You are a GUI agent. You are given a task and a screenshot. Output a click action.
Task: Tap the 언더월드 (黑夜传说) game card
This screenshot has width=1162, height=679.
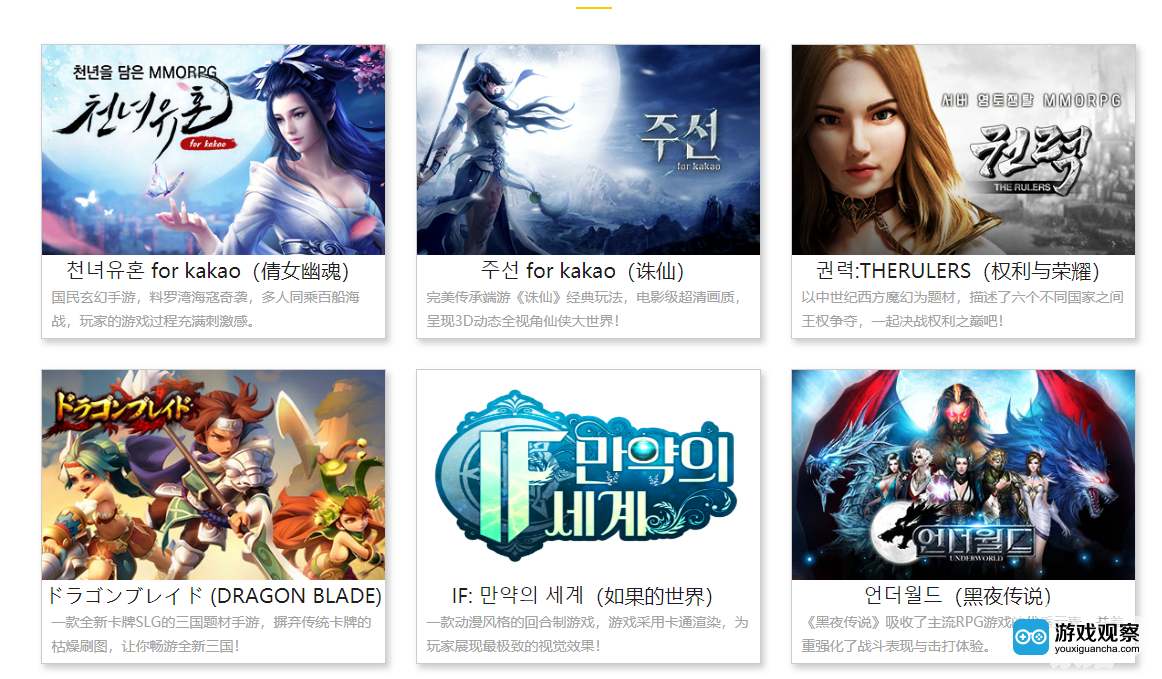963,475
